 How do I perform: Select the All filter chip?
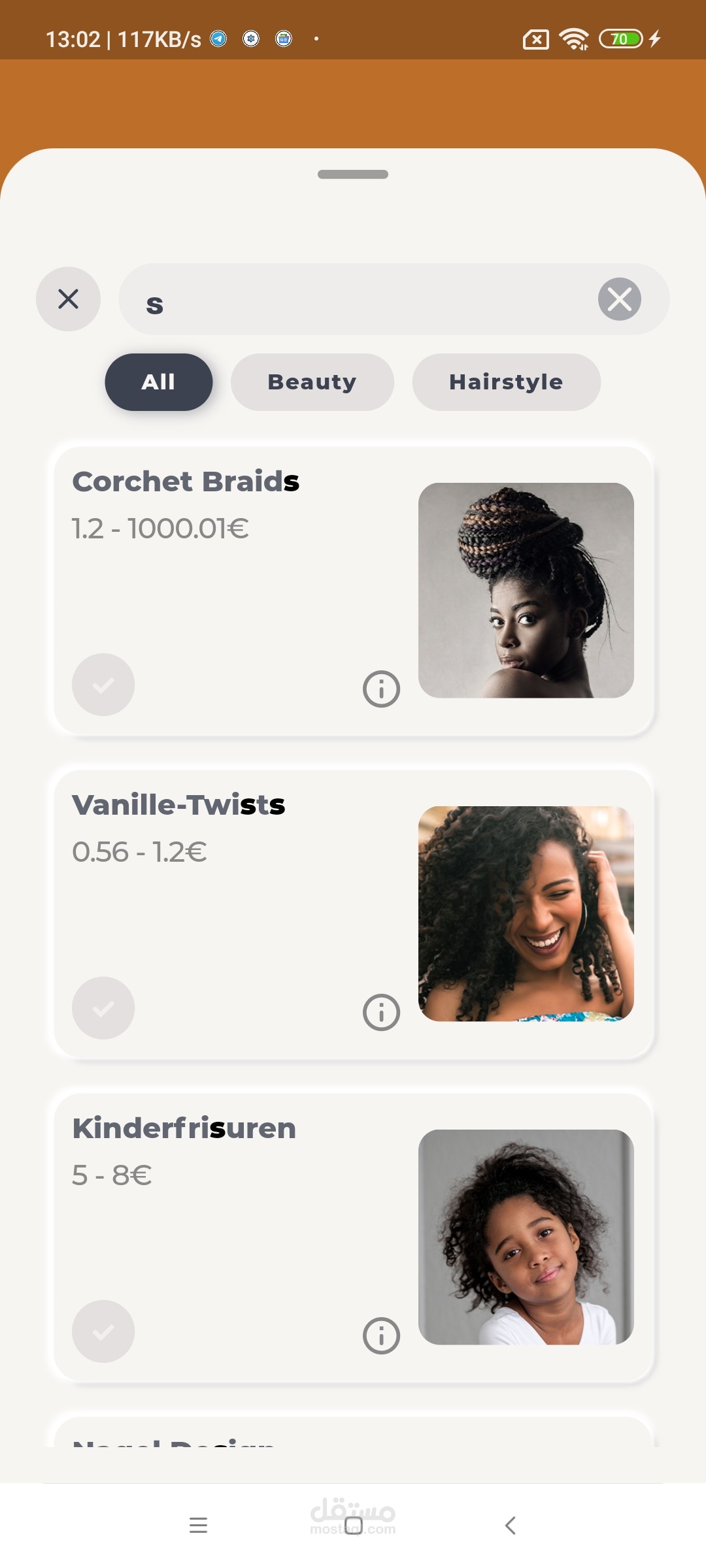coord(158,382)
